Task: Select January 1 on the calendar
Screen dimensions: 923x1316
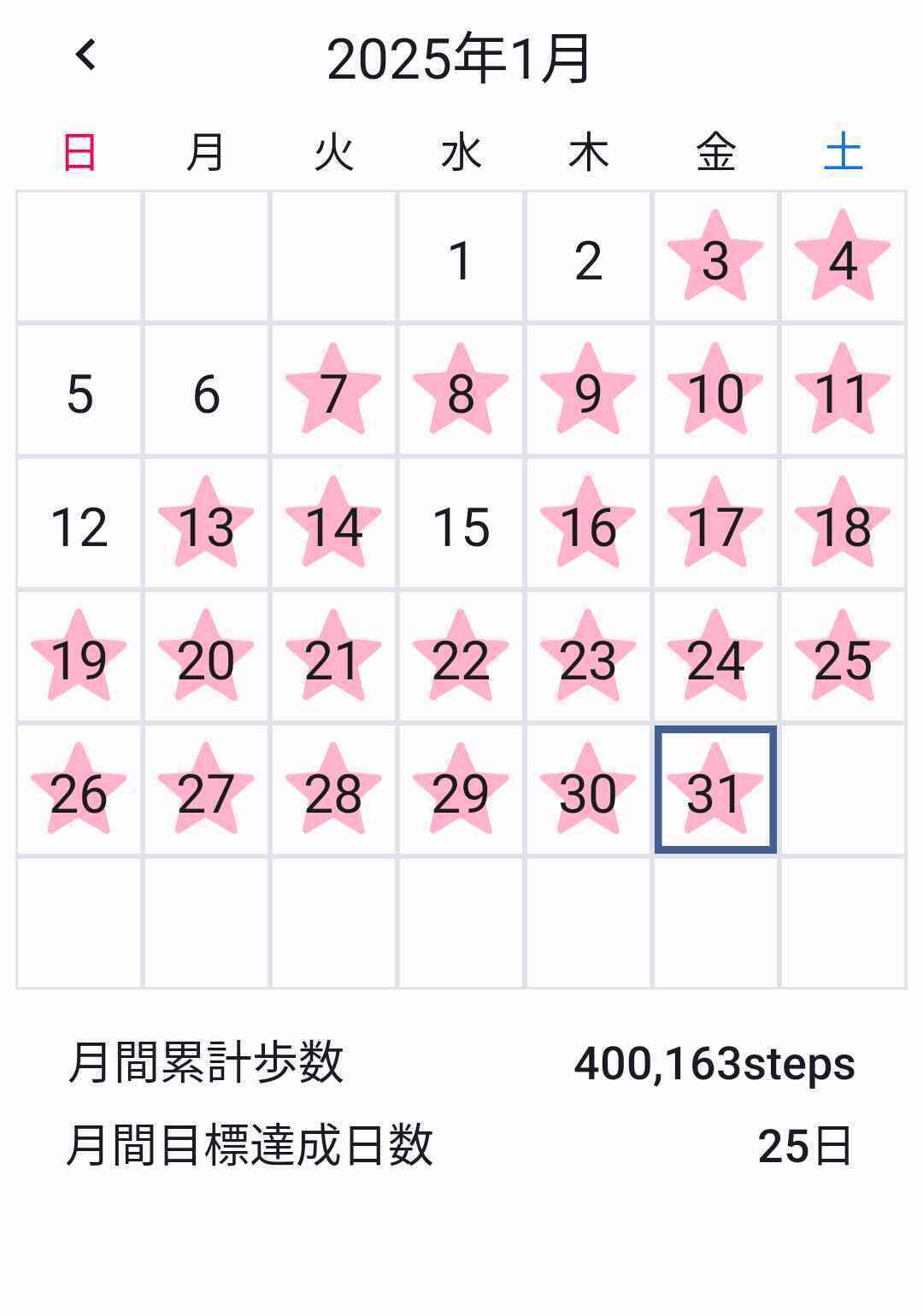Action: (461, 259)
